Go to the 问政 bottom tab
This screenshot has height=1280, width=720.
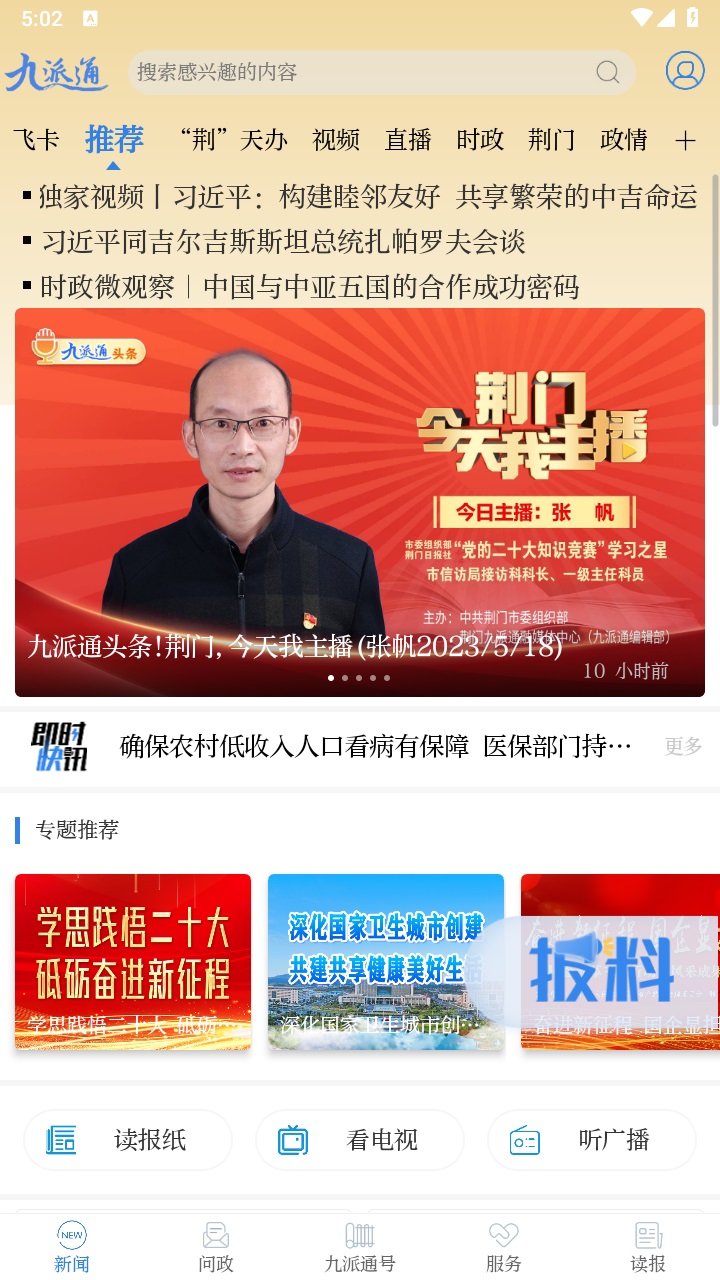pyautogui.click(x=216, y=1246)
